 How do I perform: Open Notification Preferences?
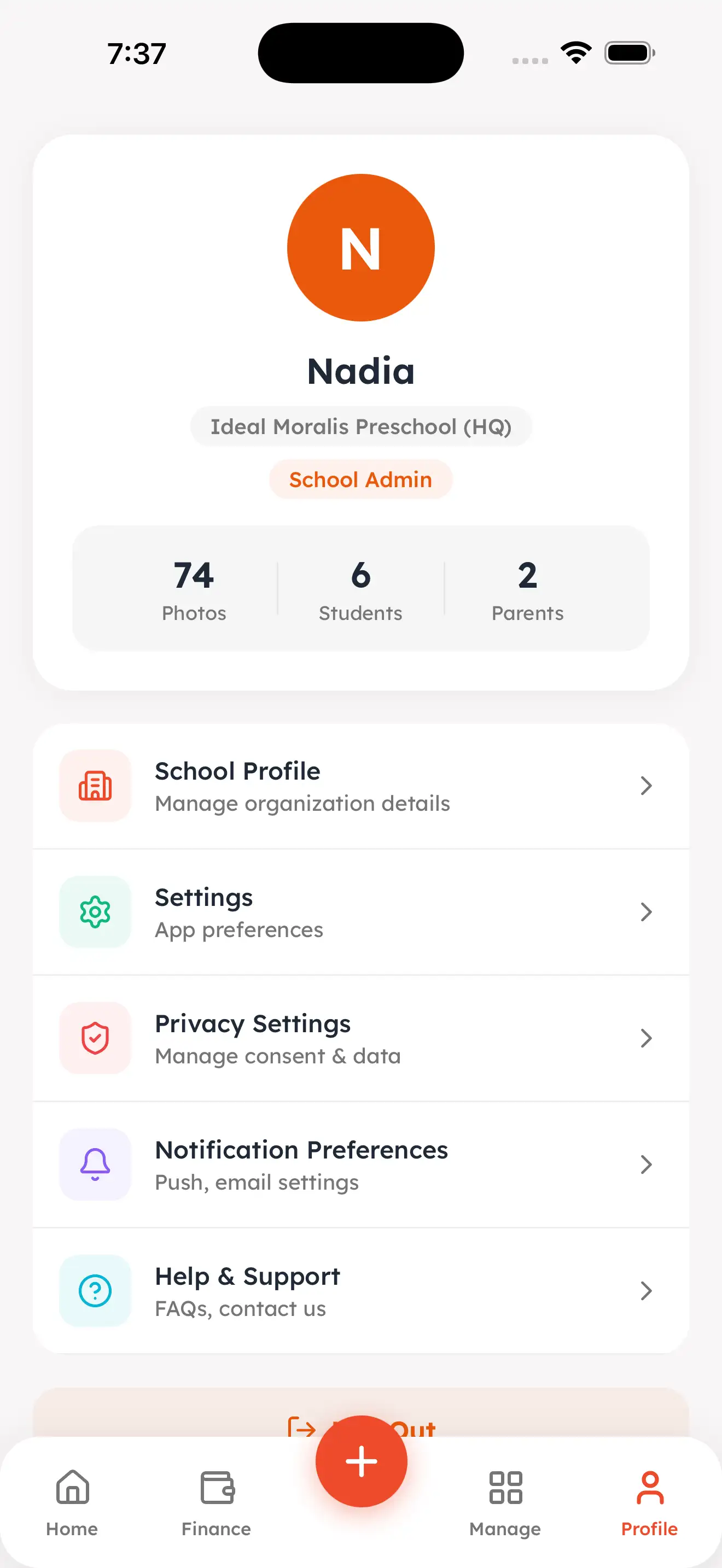[360, 1165]
